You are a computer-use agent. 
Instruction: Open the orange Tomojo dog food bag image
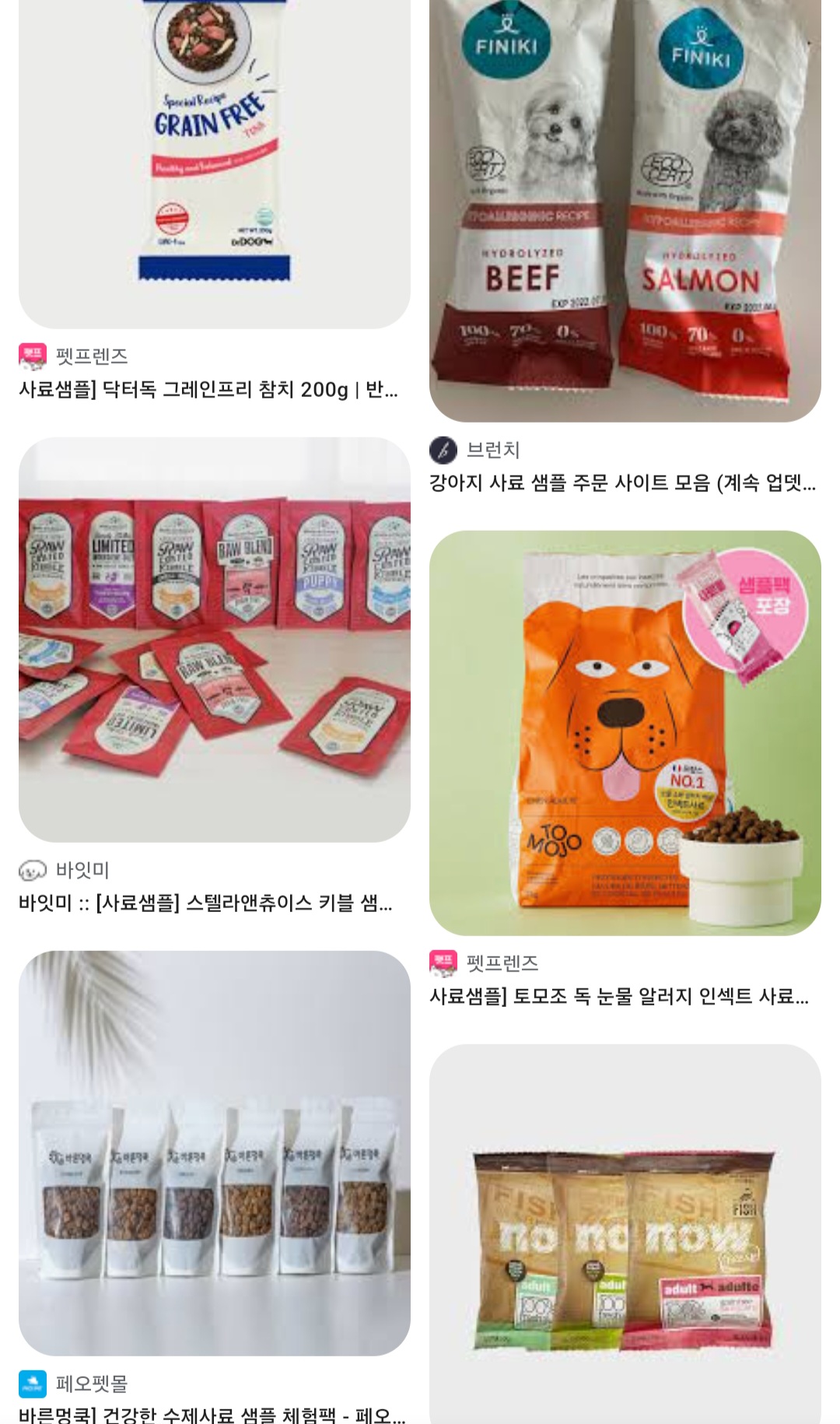point(625,732)
